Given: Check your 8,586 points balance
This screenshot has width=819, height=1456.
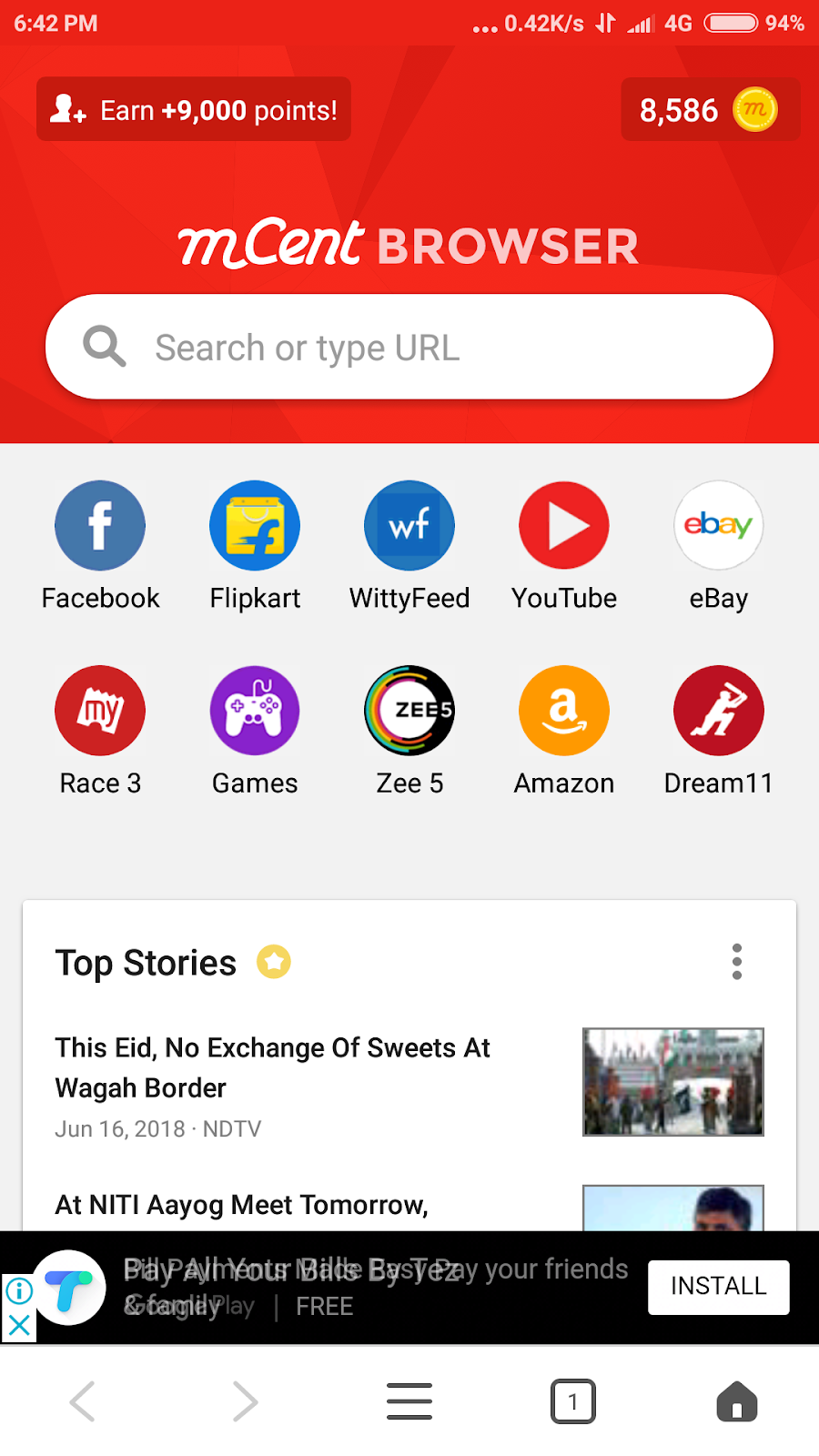Looking at the screenshot, I should (710, 109).
